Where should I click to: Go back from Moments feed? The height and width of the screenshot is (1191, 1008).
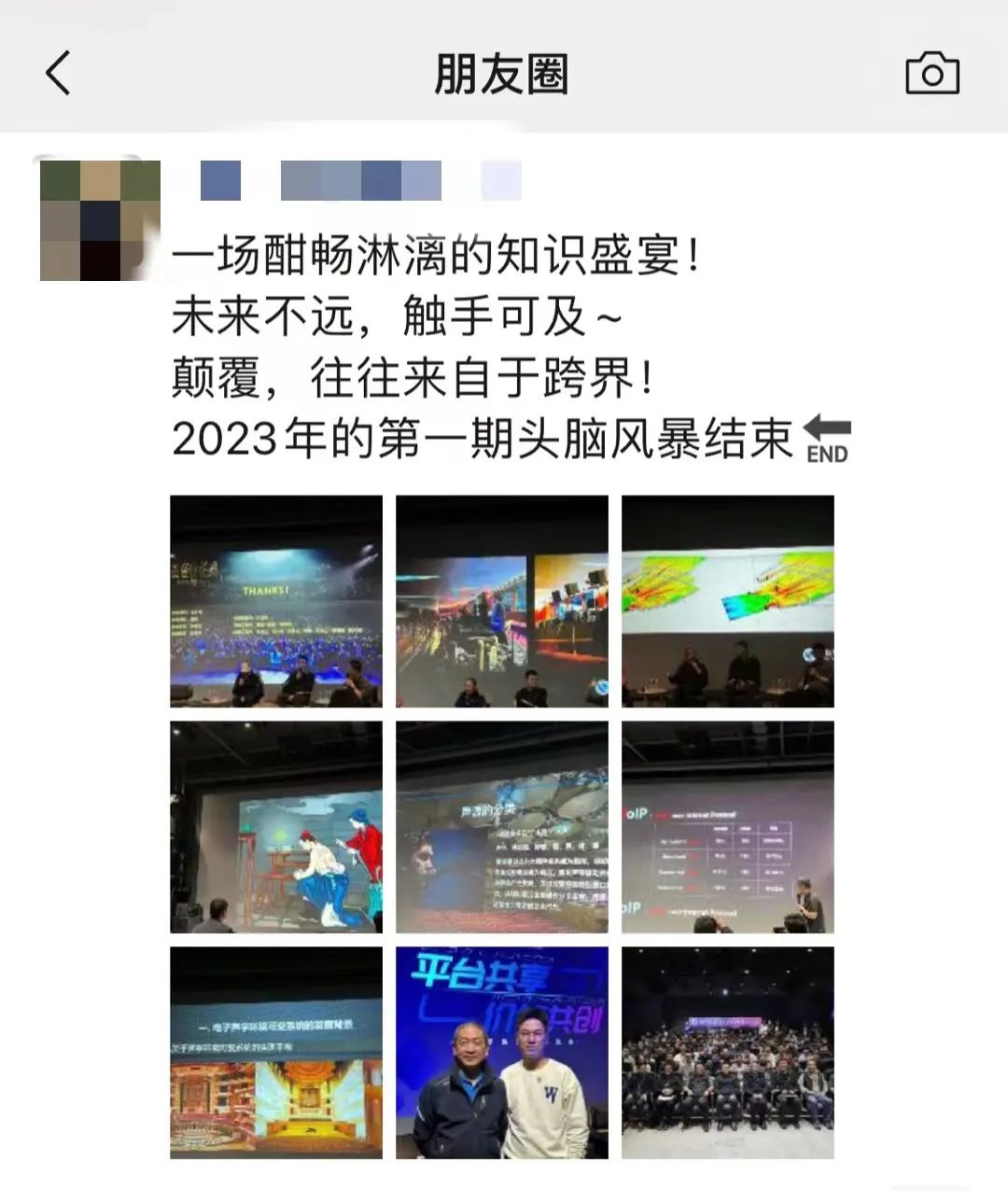[x=58, y=73]
